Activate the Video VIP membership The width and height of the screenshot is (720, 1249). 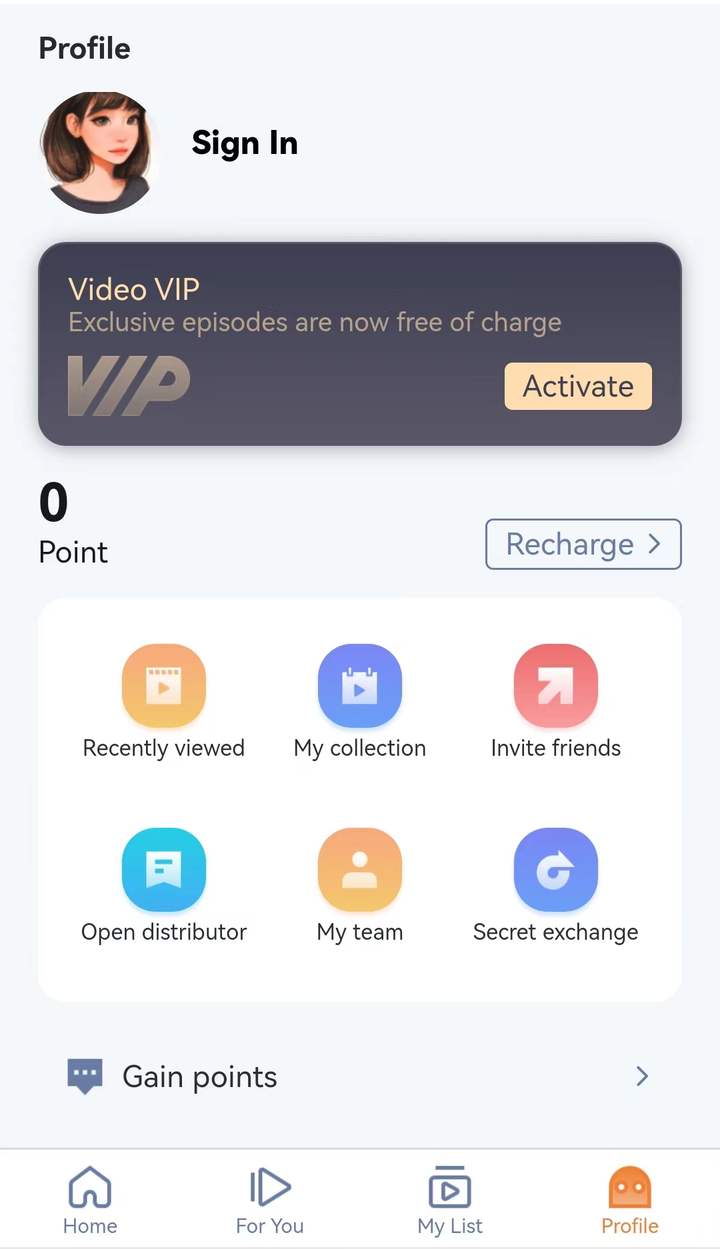click(x=578, y=386)
